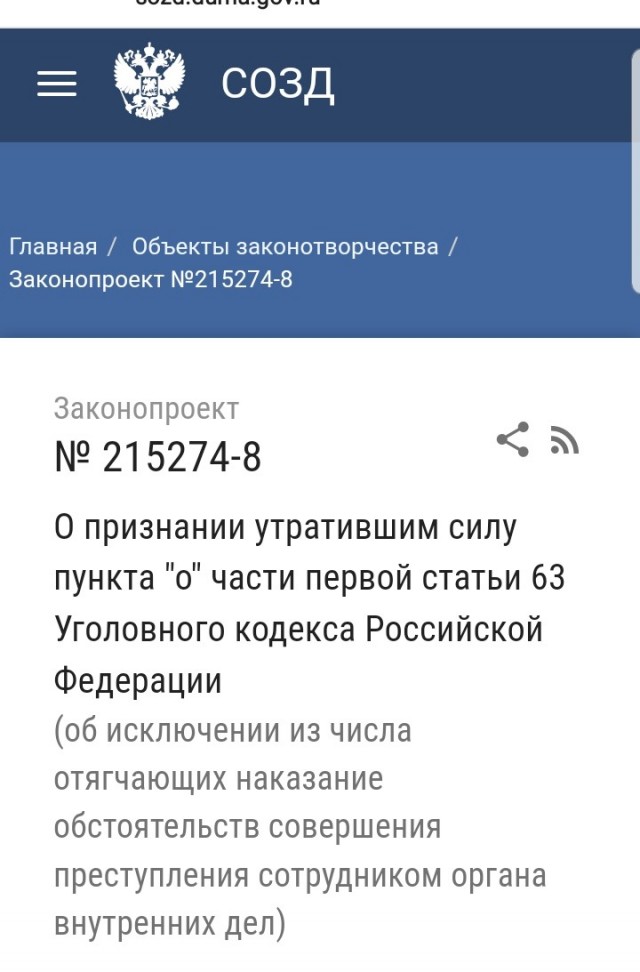The image size is (640, 972).
Task: Go to the Главная breadcrumb
Action: (53, 246)
